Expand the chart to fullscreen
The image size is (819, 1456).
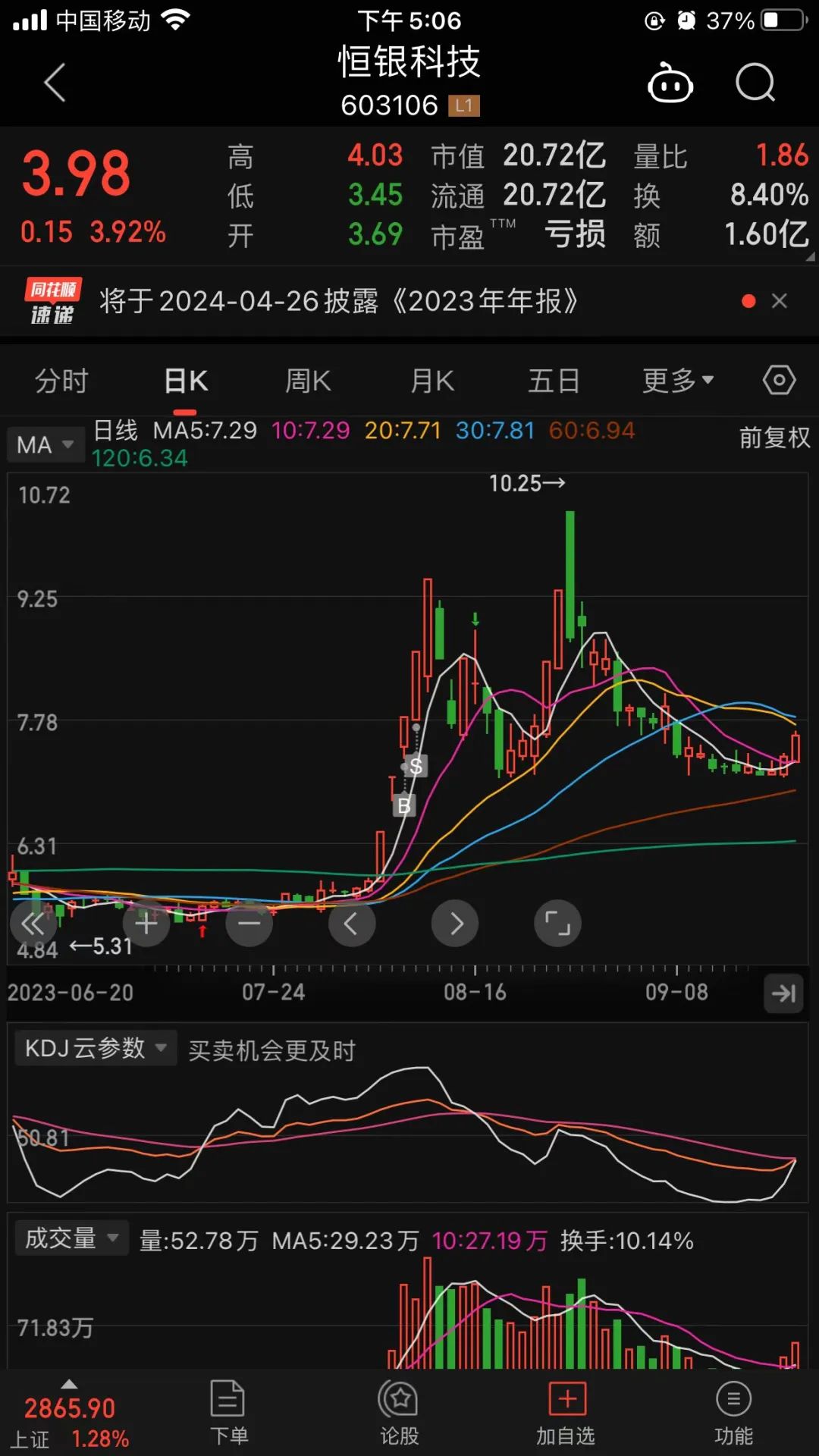tap(558, 924)
